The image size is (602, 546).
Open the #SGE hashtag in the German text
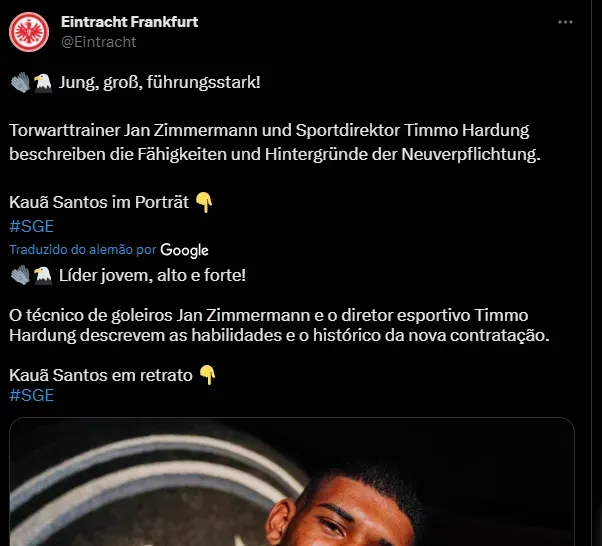(31, 225)
